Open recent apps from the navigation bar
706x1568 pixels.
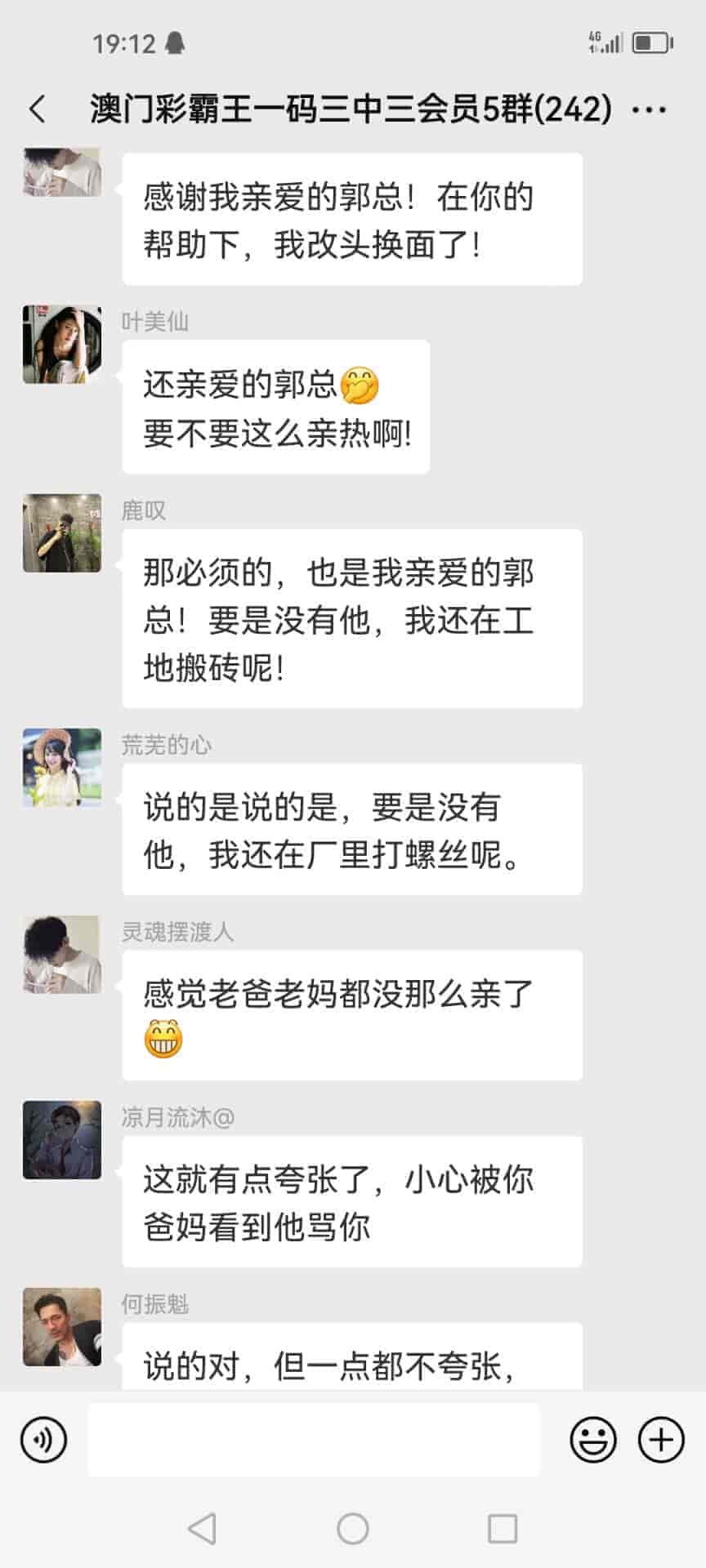502,1528
